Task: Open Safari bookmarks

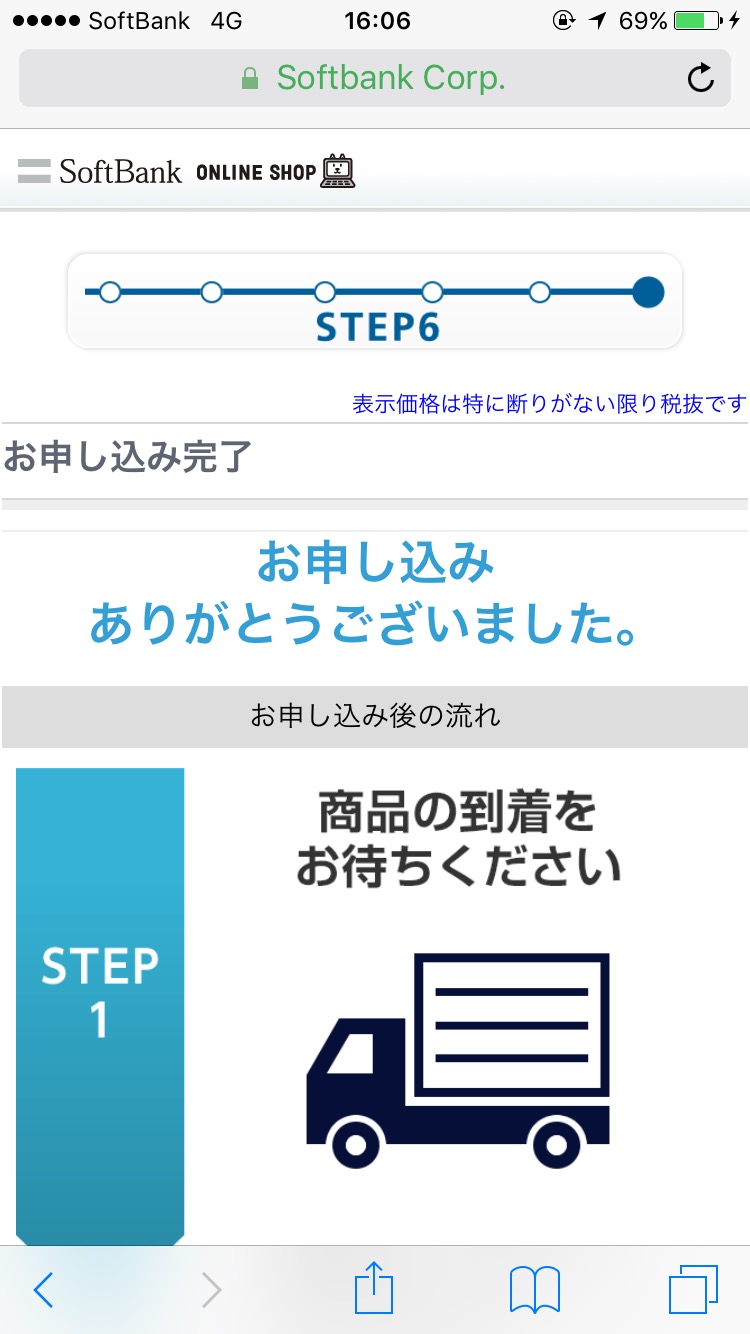Action: [x=535, y=1290]
